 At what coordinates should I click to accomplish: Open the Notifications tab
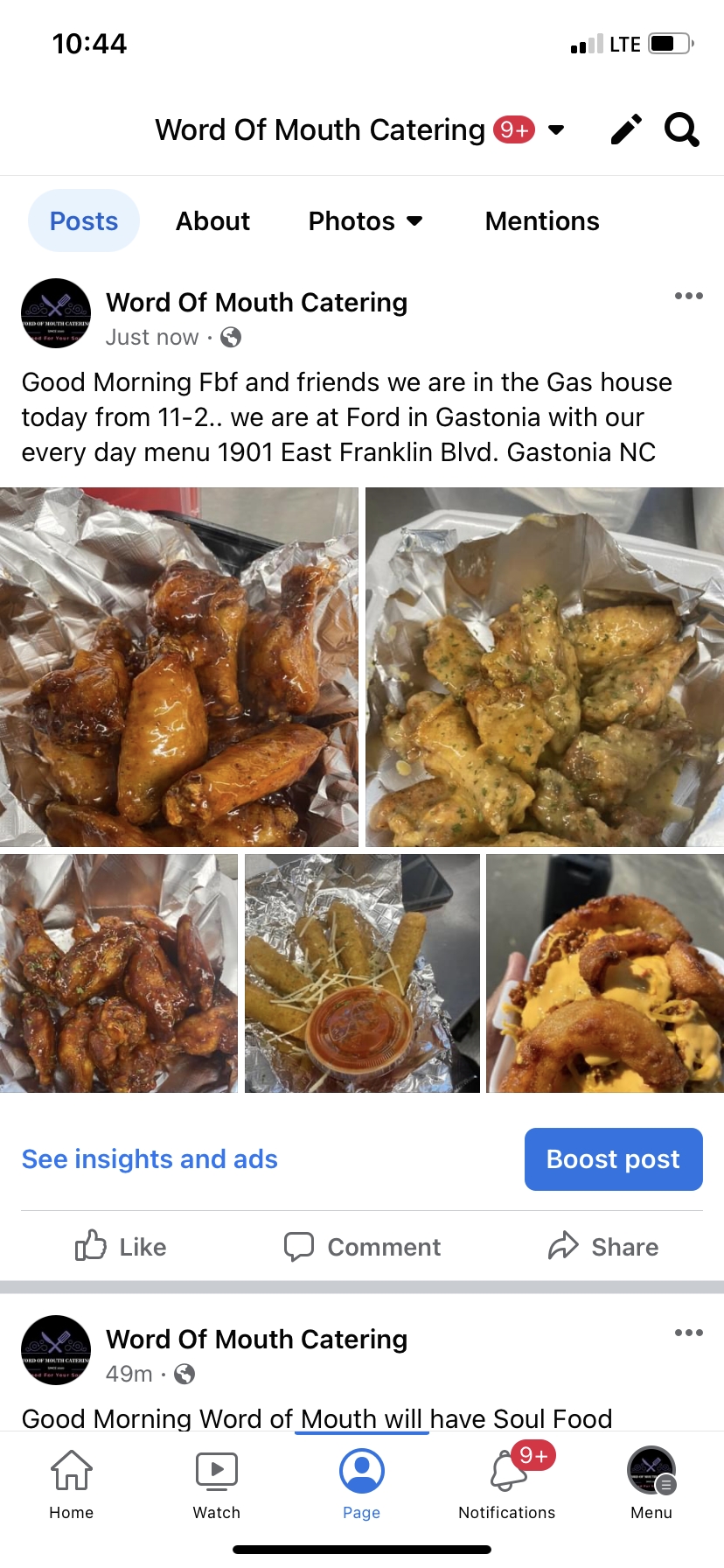point(507,1483)
